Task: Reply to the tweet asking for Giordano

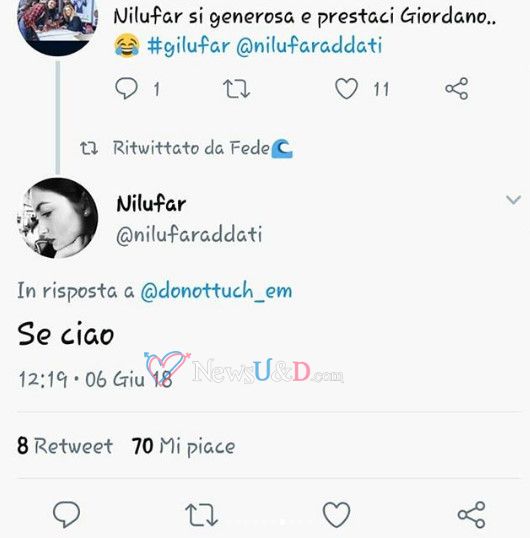Action: tap(127, 89)
